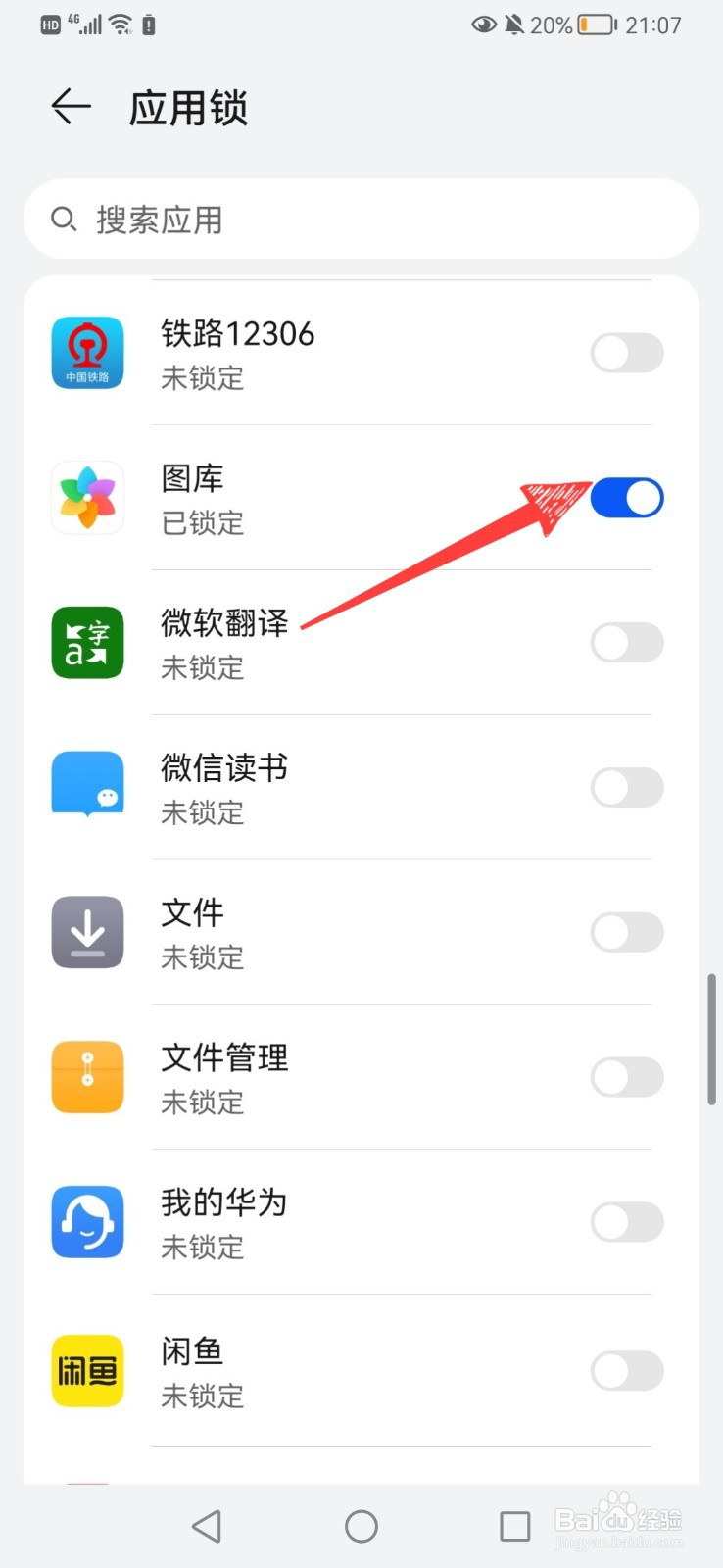The image size is (723, 1568).
Task: Disable the lock toggle for 图库
Action: [x=627, y=497]
